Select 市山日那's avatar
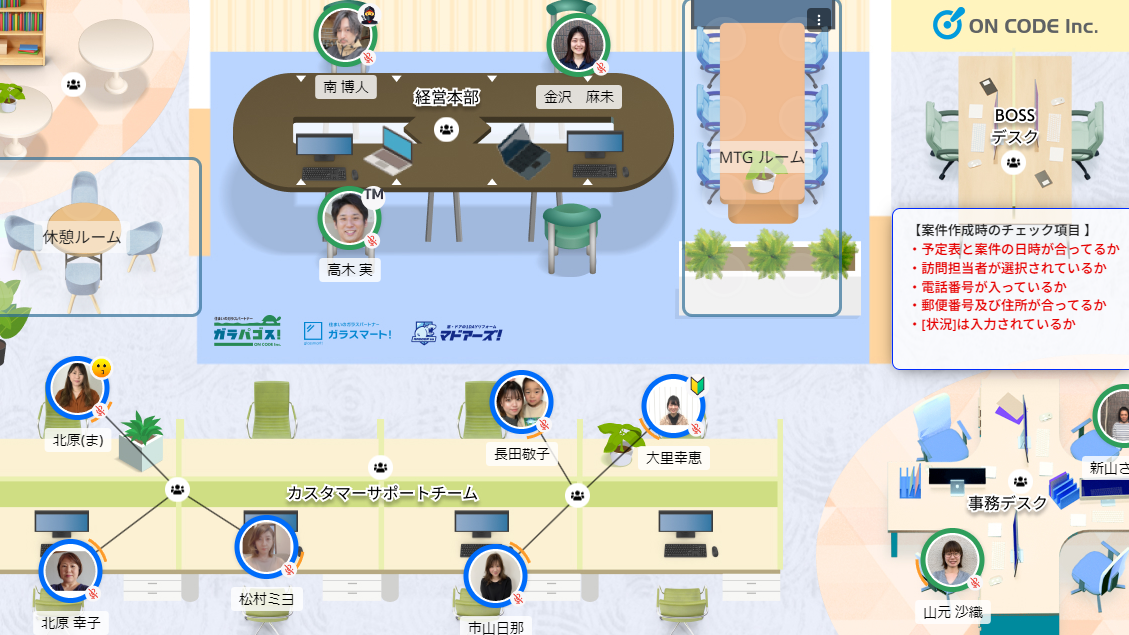1129x635 pixels. click(495, 576)
